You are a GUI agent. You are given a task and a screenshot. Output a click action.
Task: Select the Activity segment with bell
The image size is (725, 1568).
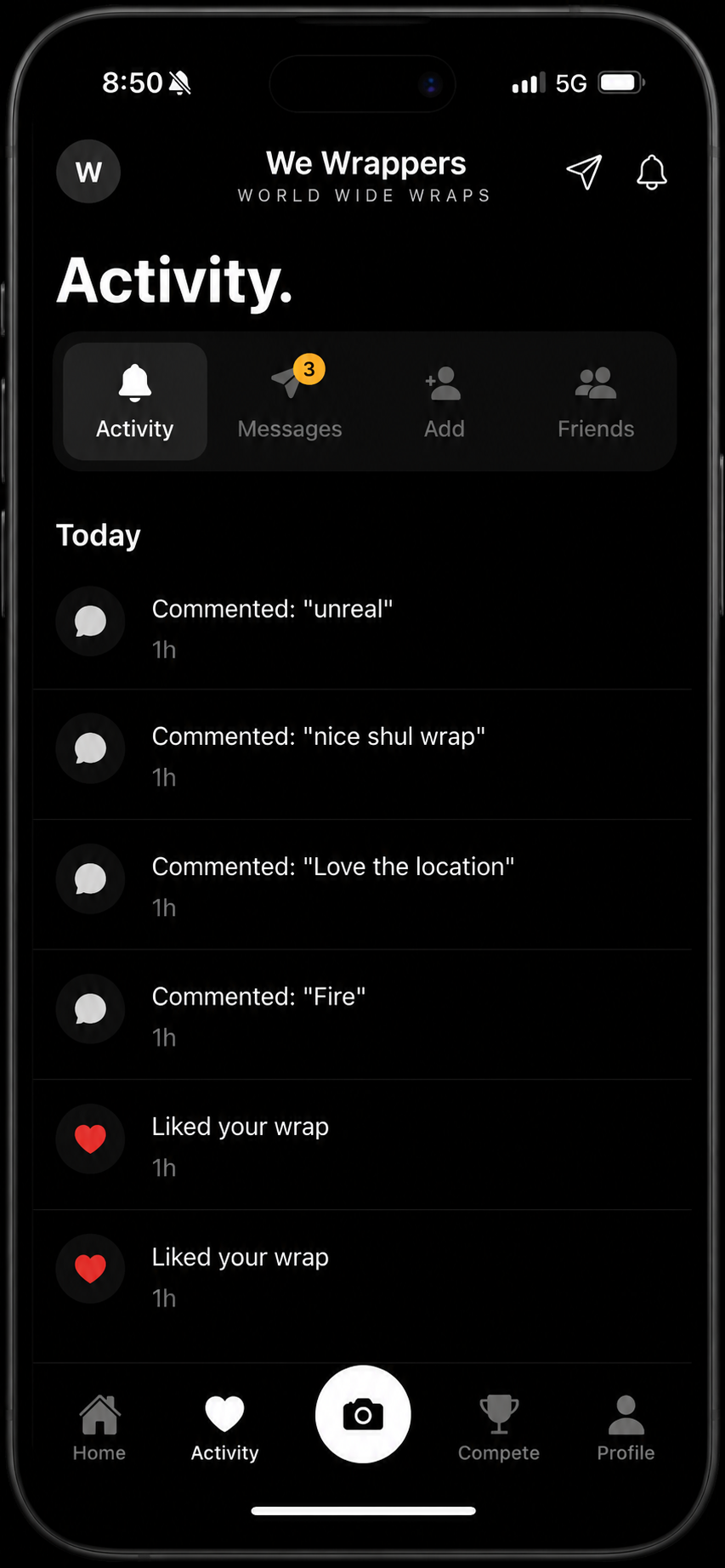135,401
